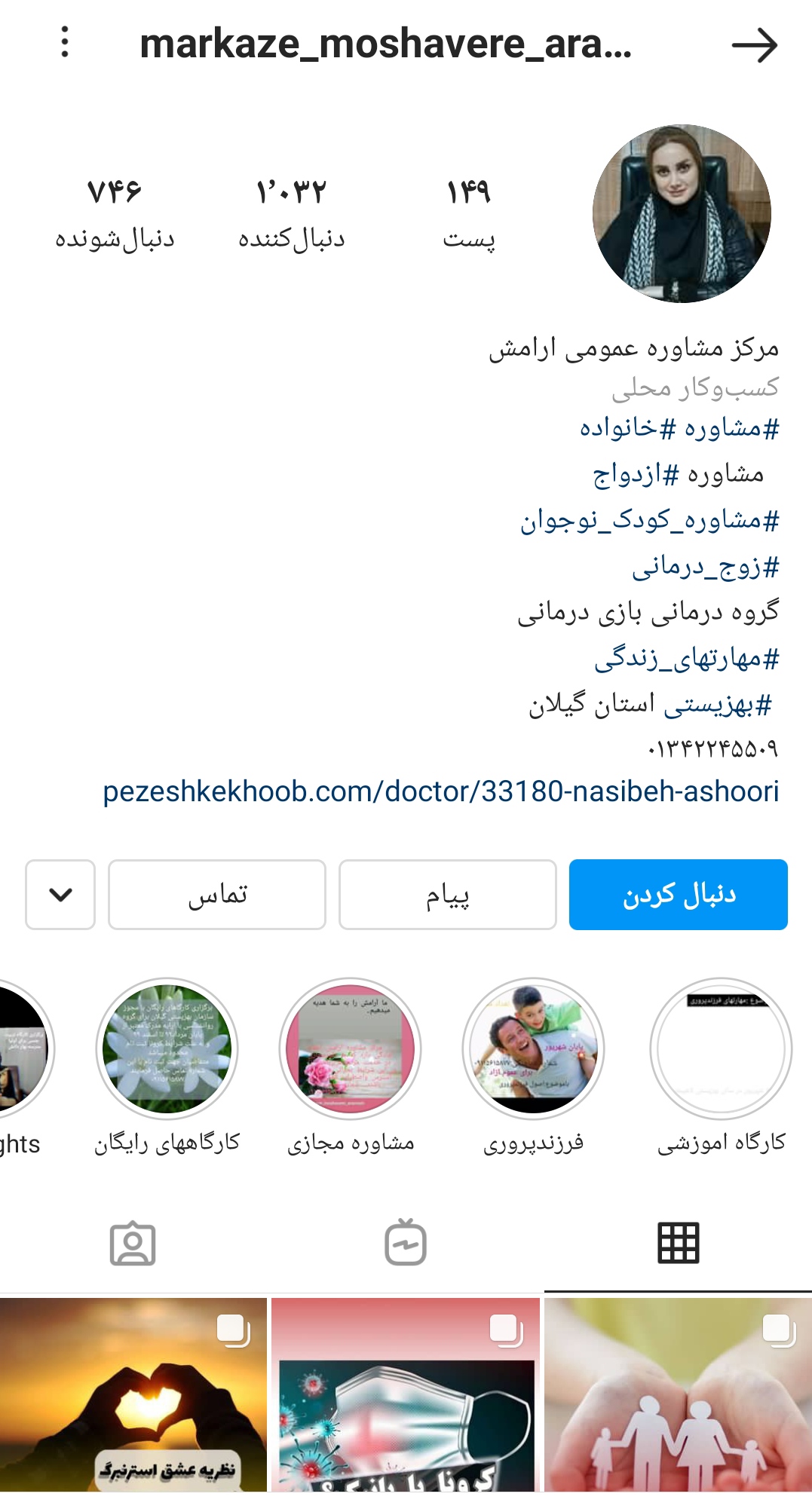
Task: Switch to the tagged photos tab
Action: pos(133,1243)
